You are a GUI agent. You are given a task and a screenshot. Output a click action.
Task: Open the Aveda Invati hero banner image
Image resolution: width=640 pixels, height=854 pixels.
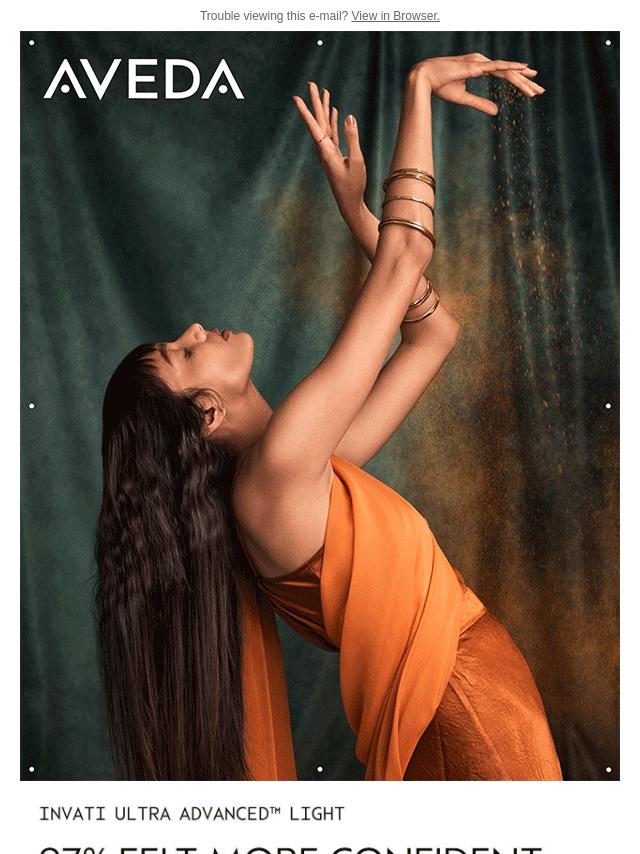320,405
